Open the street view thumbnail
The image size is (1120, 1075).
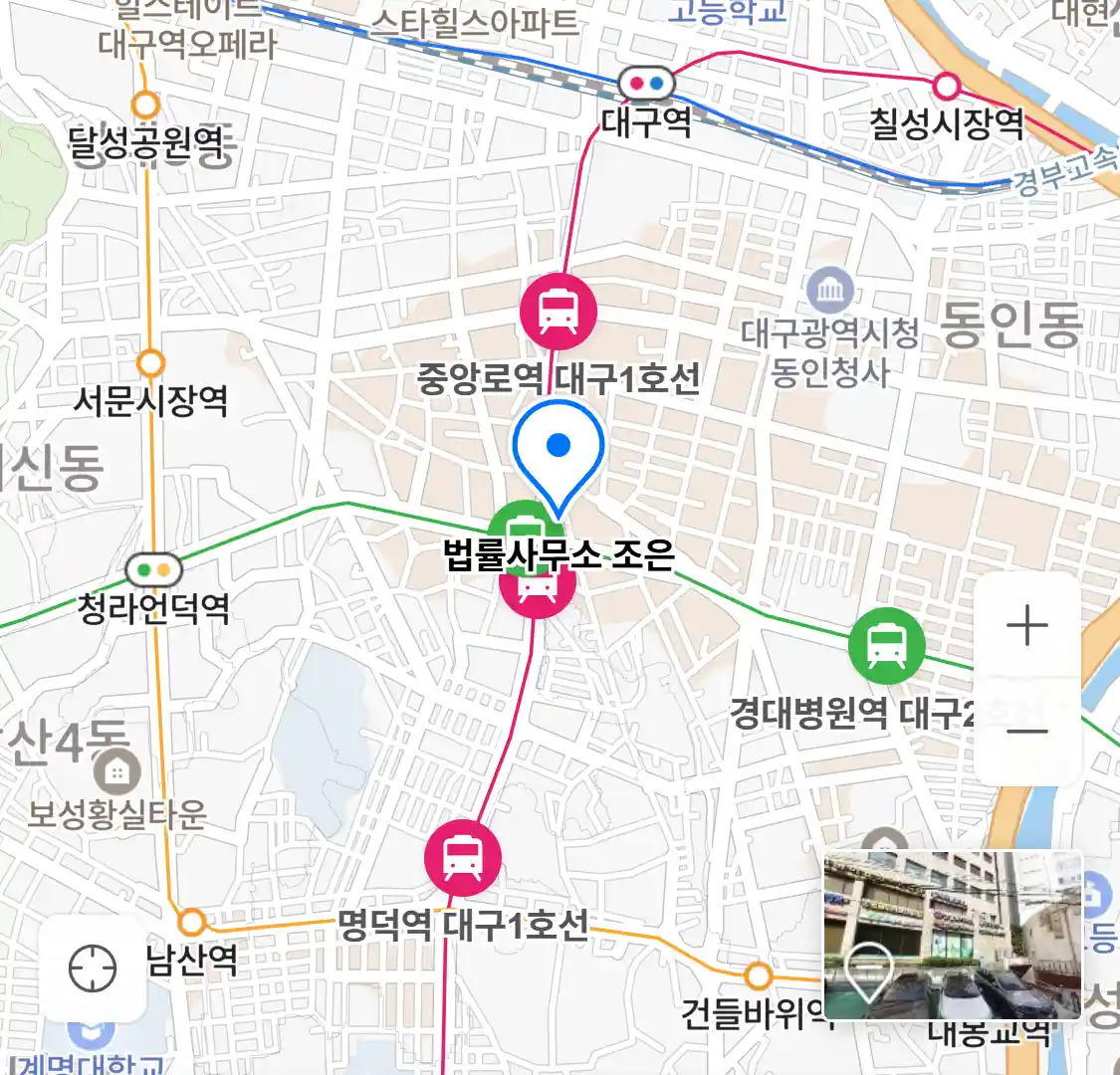point(952,935)
